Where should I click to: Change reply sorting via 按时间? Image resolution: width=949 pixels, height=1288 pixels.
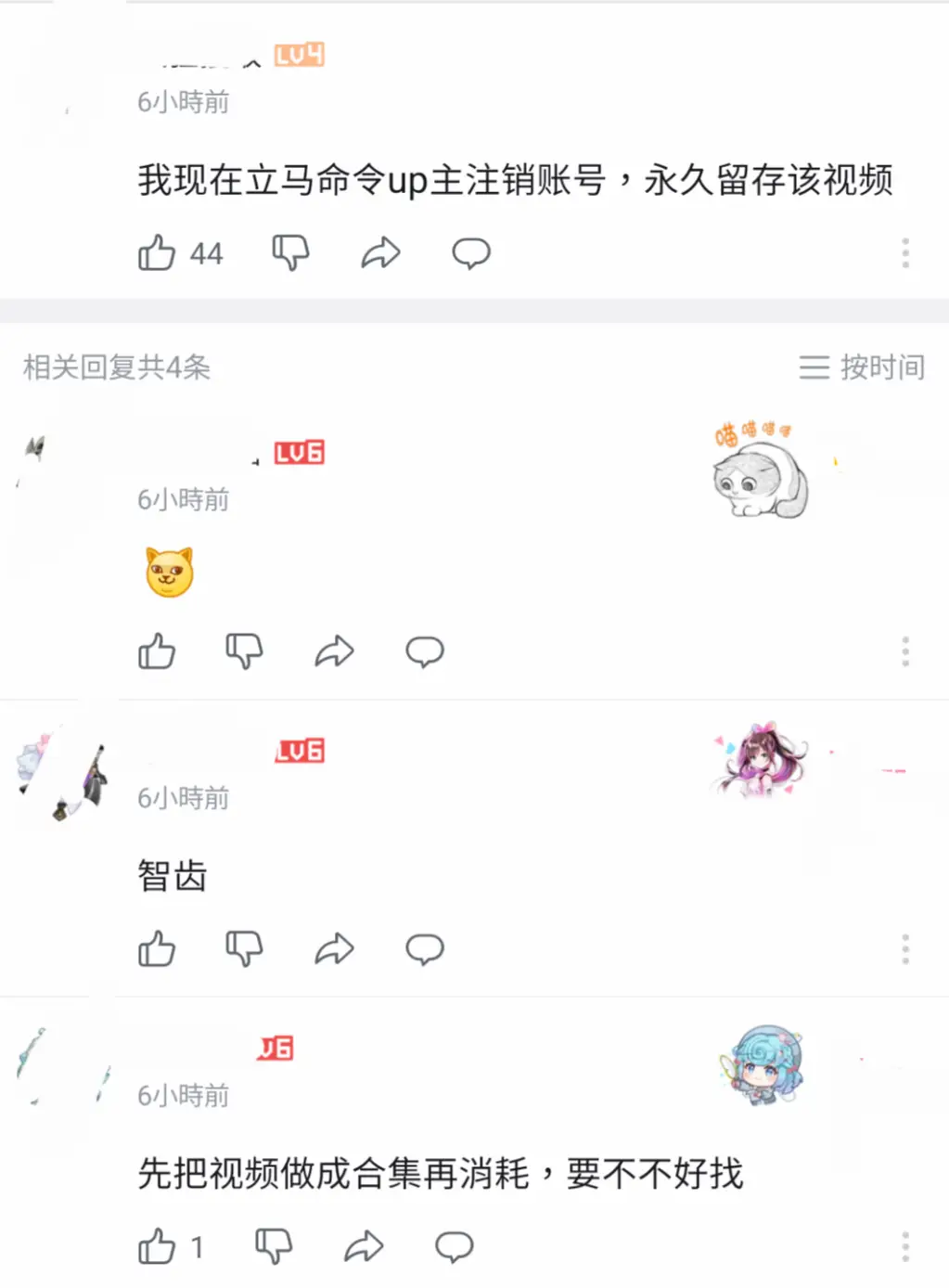(x=862, y=367)
